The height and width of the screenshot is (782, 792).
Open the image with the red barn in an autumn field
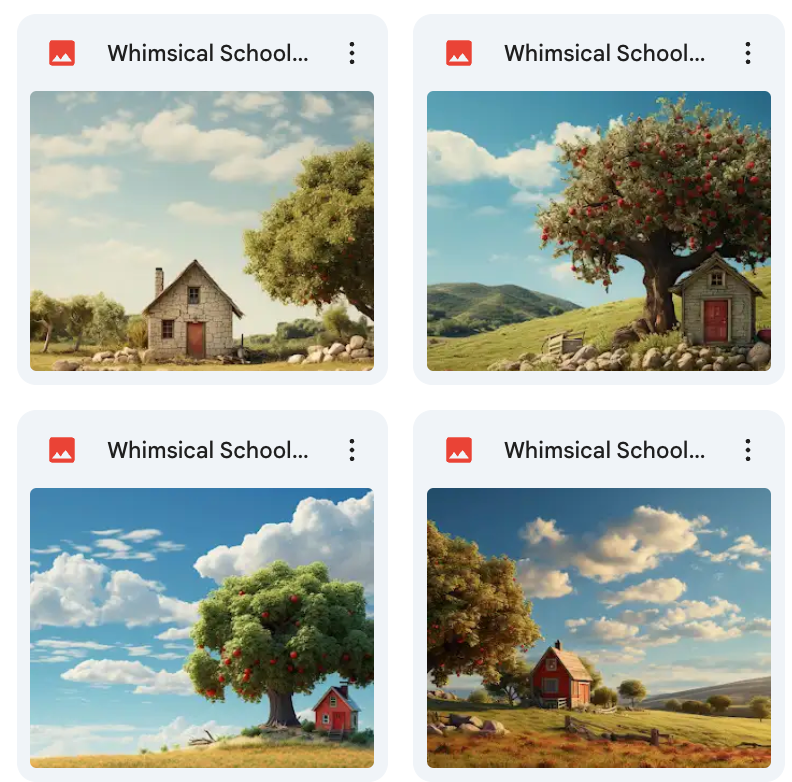598,627
